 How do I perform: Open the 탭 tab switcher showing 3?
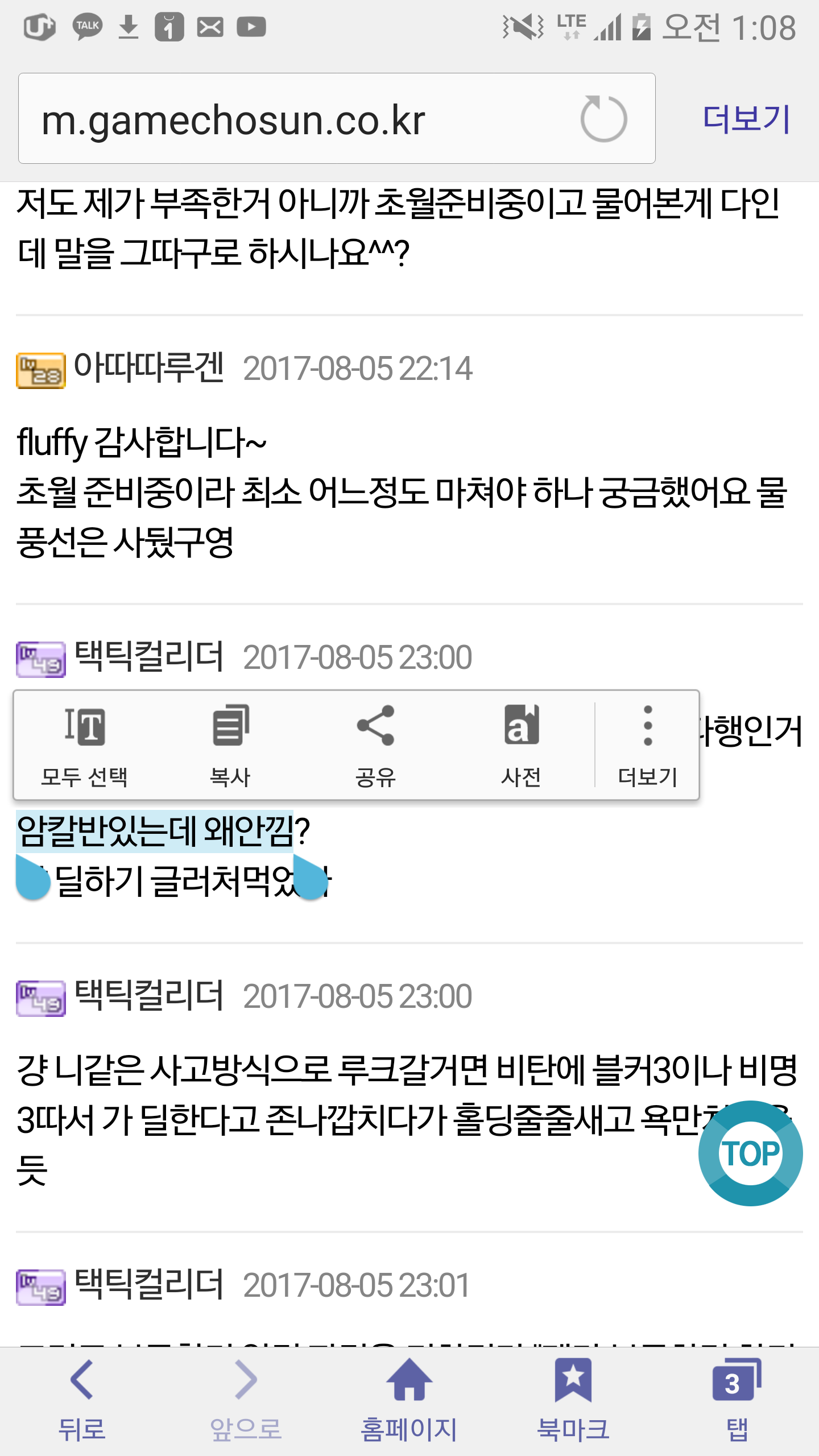(737, 1400)
